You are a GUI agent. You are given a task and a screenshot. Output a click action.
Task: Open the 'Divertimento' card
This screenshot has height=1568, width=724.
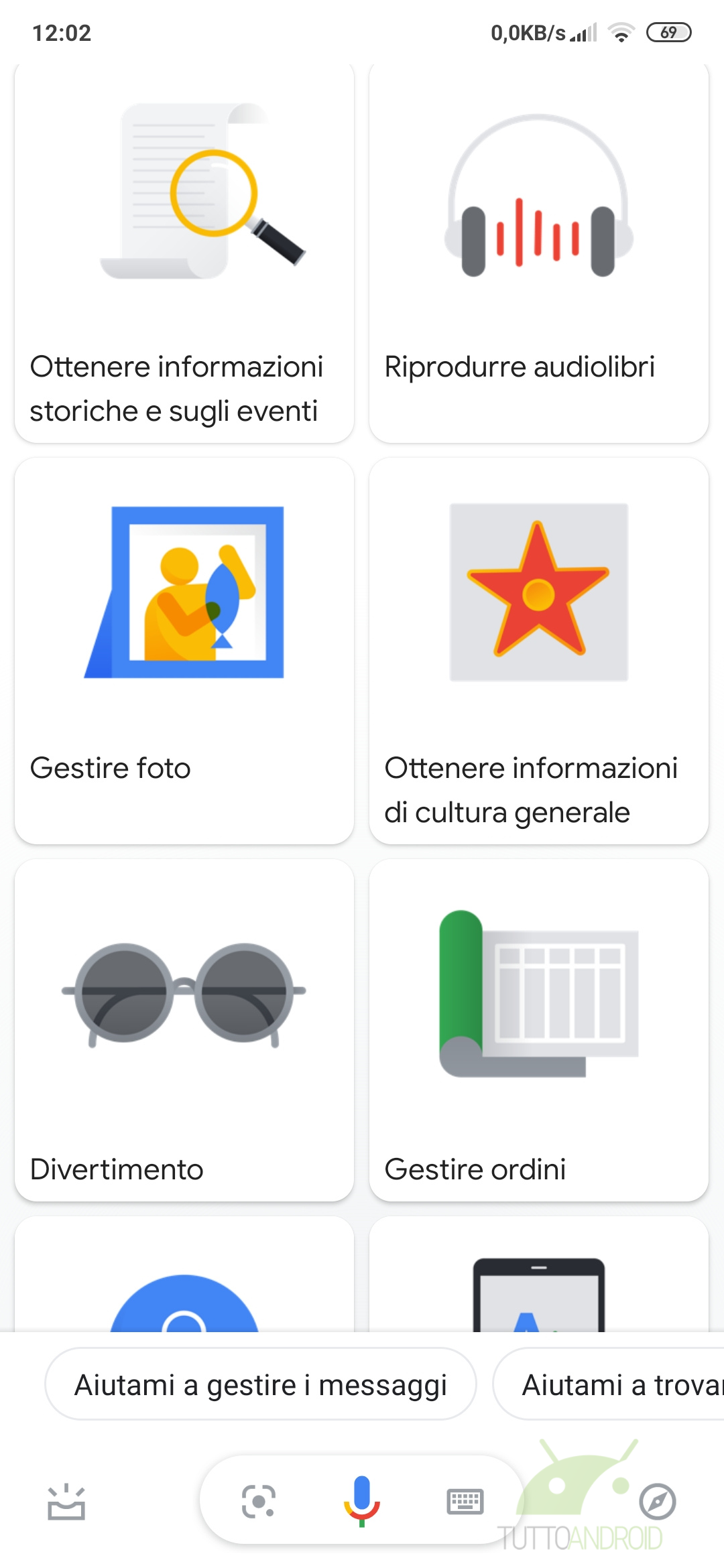tap(184, 1030)
